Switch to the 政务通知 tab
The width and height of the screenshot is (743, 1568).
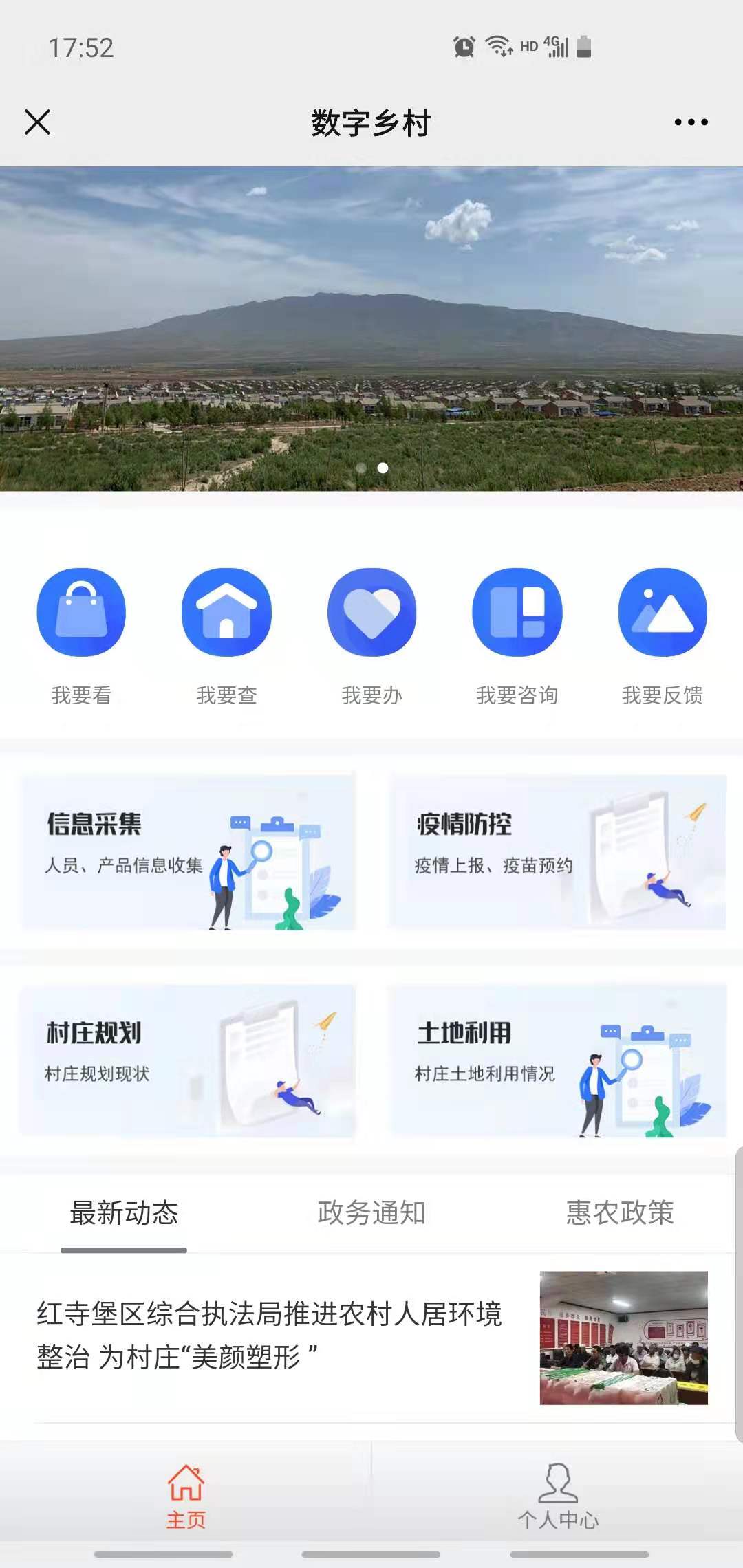click(371, 1213)
